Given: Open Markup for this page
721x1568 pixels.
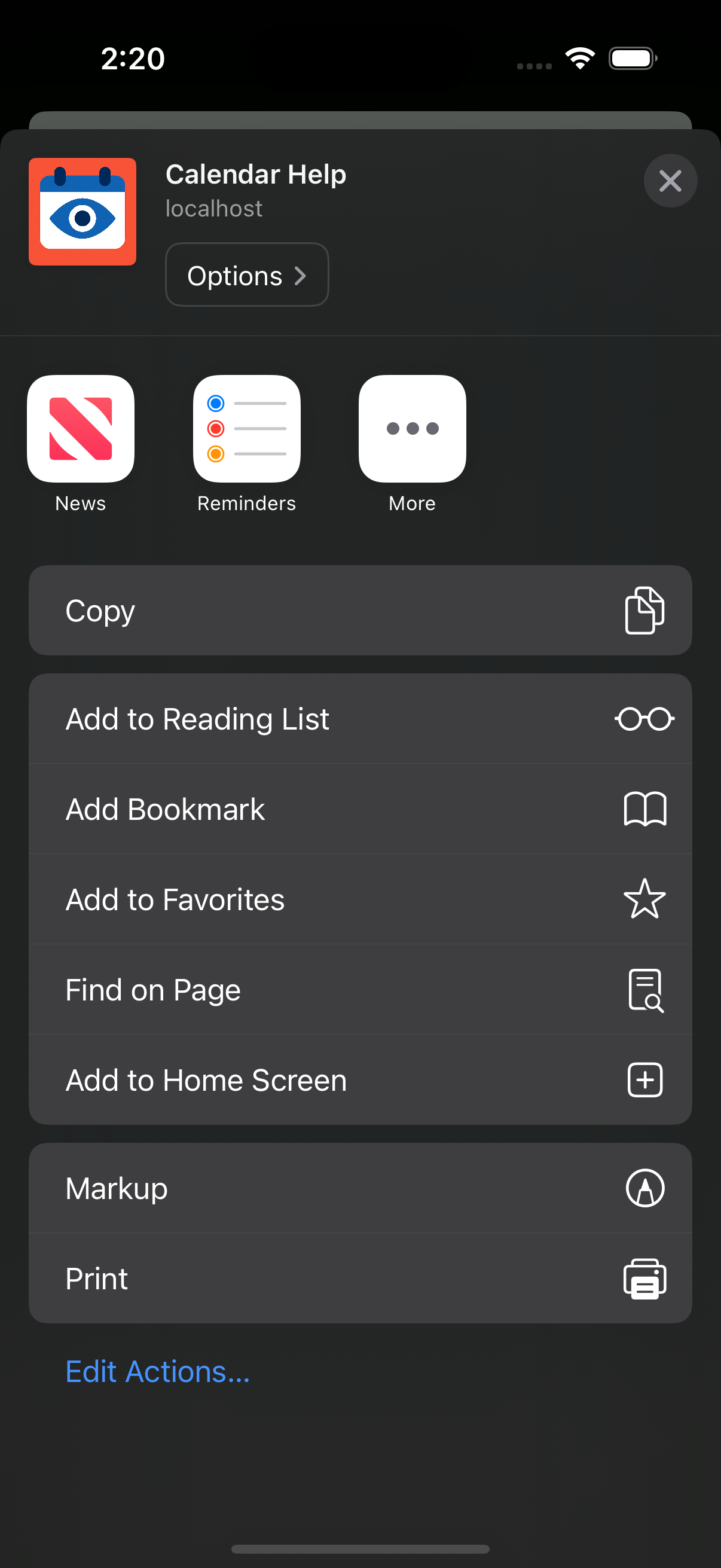Looking at the screenshot, I should click(360, 1188).
